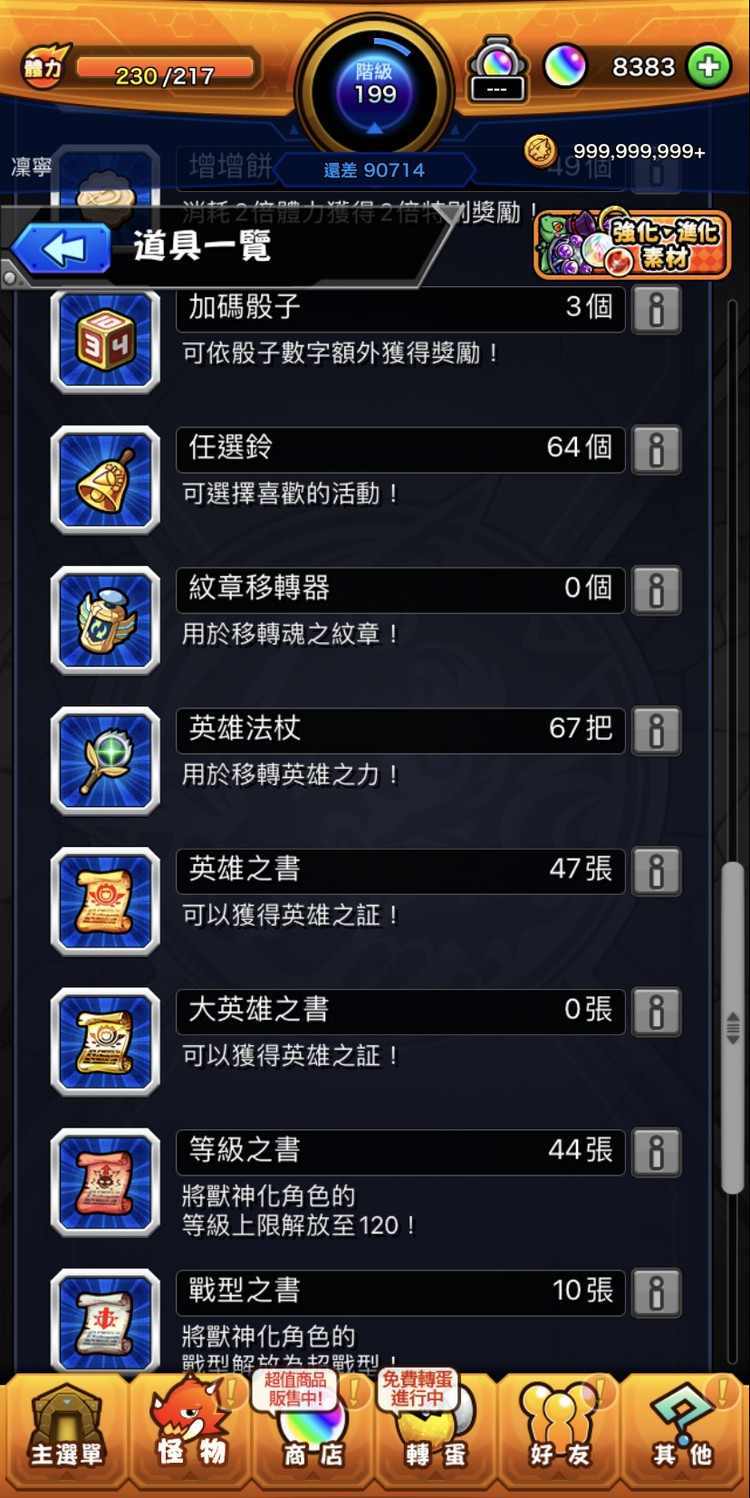Tap the 英雄之書 scroll icon

(106, 899)
